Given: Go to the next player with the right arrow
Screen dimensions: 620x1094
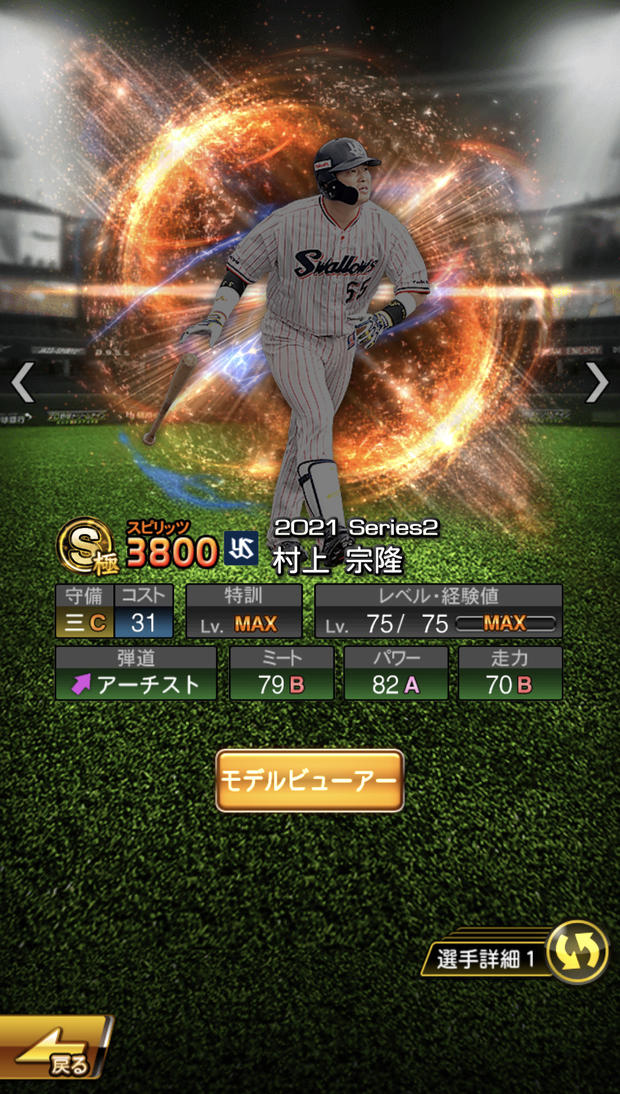Looking at the screenshot, I should point(597,382).
